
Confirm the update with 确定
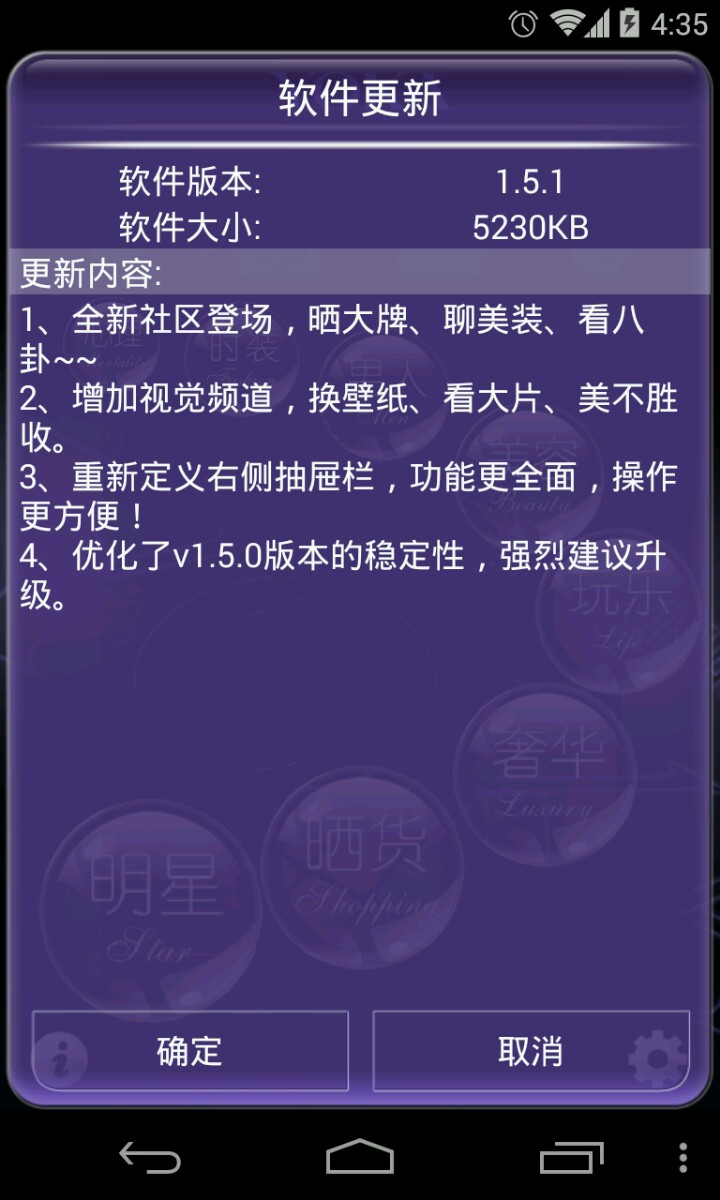pyautogui.click(x=190, y=1051)
